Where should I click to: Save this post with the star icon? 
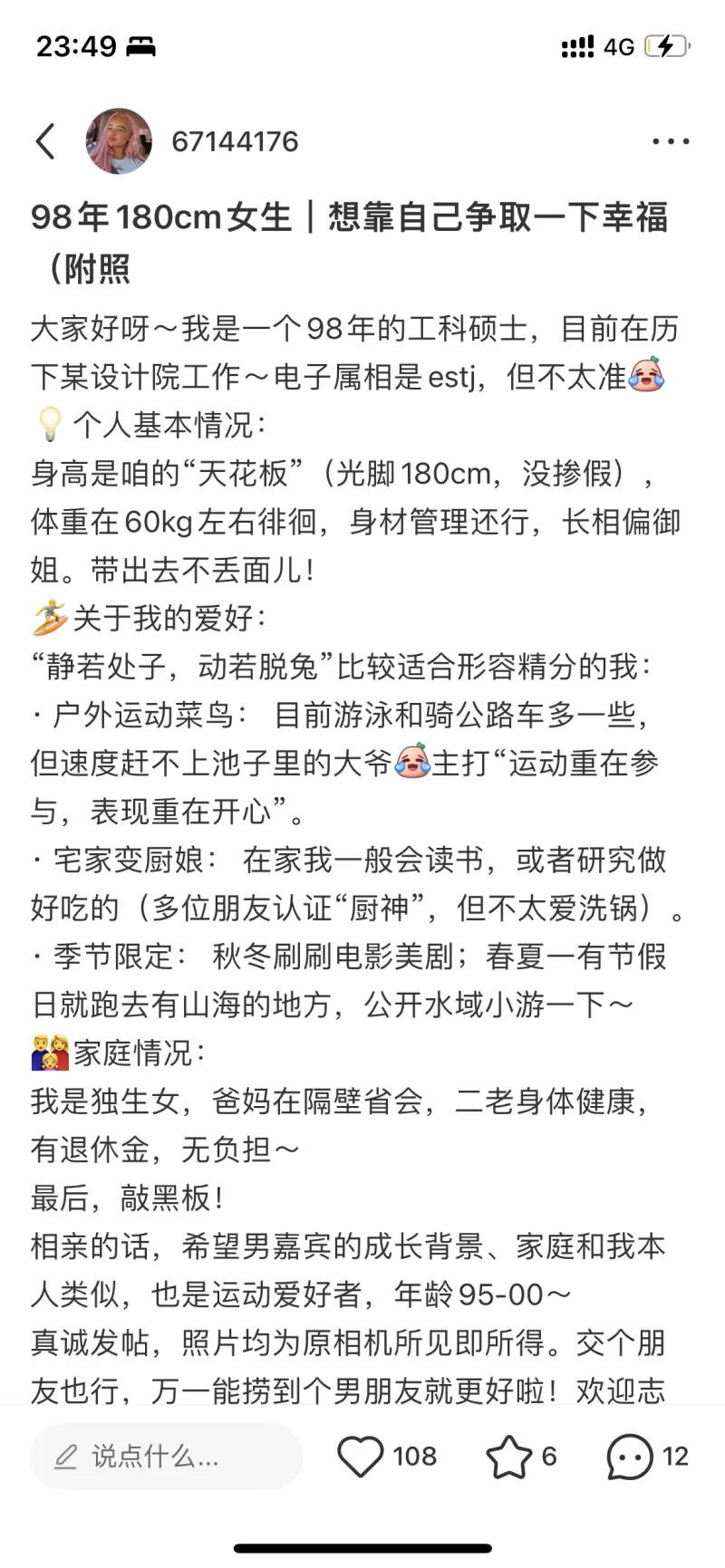click(508, 1456)
